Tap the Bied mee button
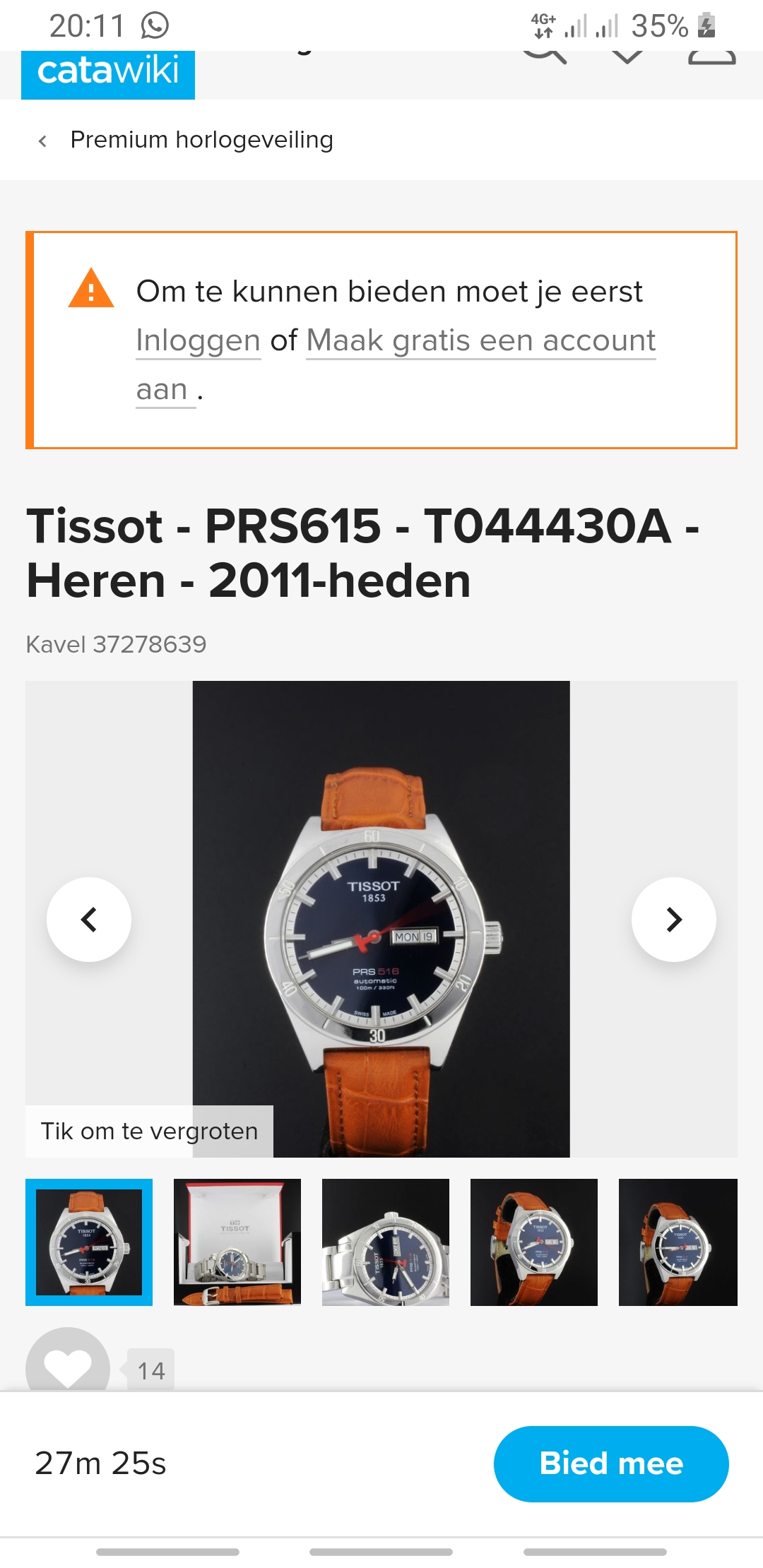Viewport: 763px width, 1568px height. [x=611, y=1463]
